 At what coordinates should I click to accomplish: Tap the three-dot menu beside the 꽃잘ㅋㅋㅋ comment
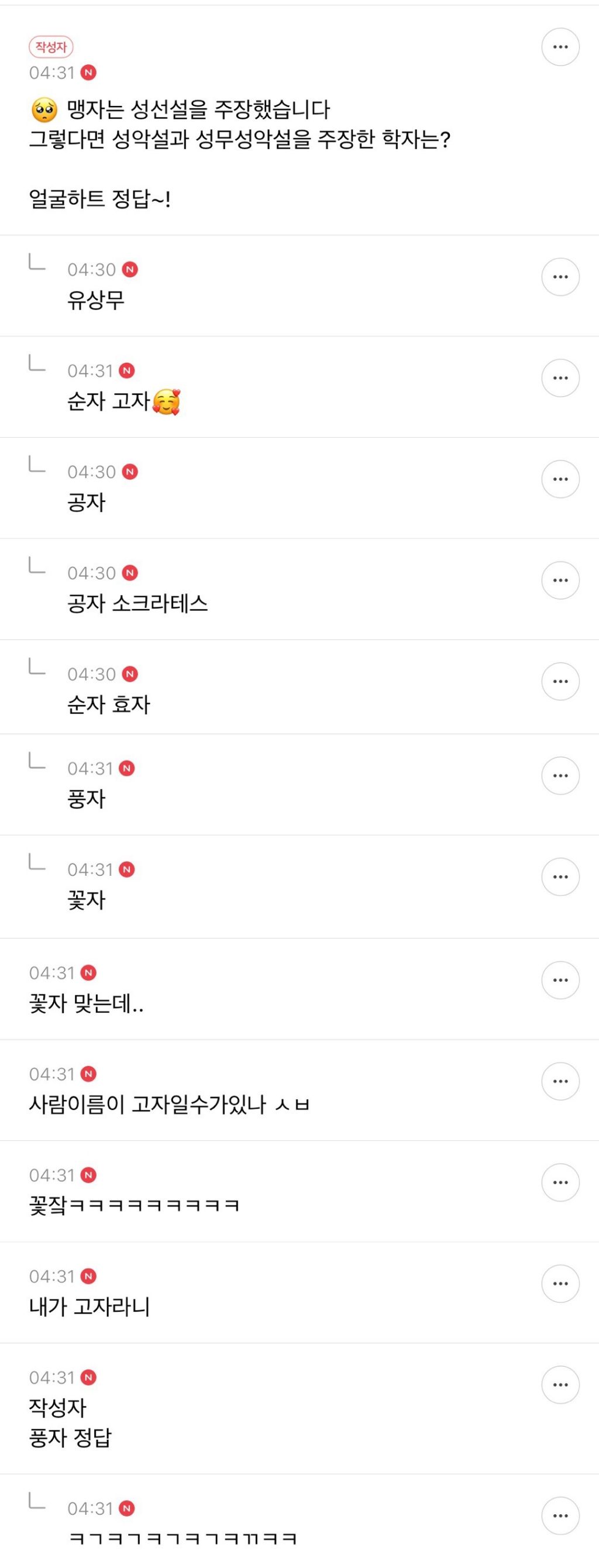pos(560,1182)
